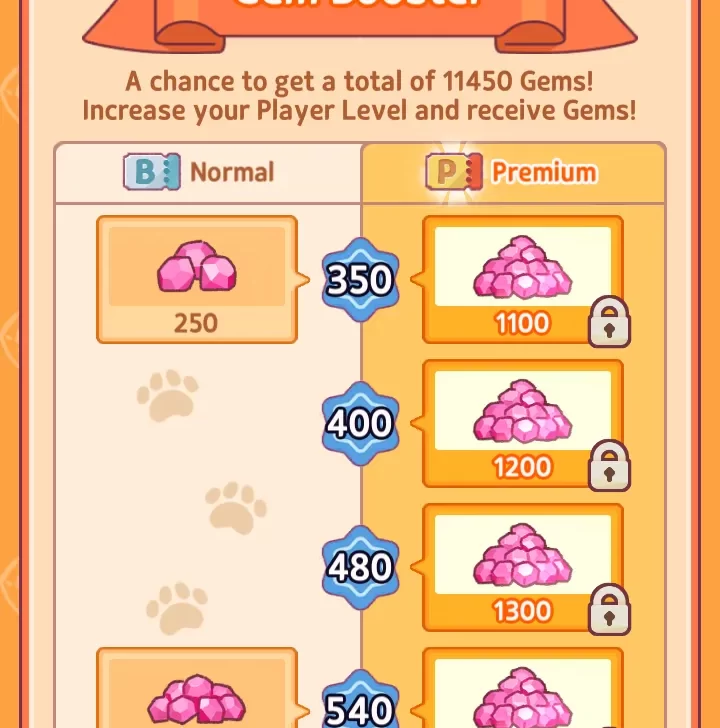Select the Normal pass column
This screenshot has height=728, width=720.
tap(208, 173)
